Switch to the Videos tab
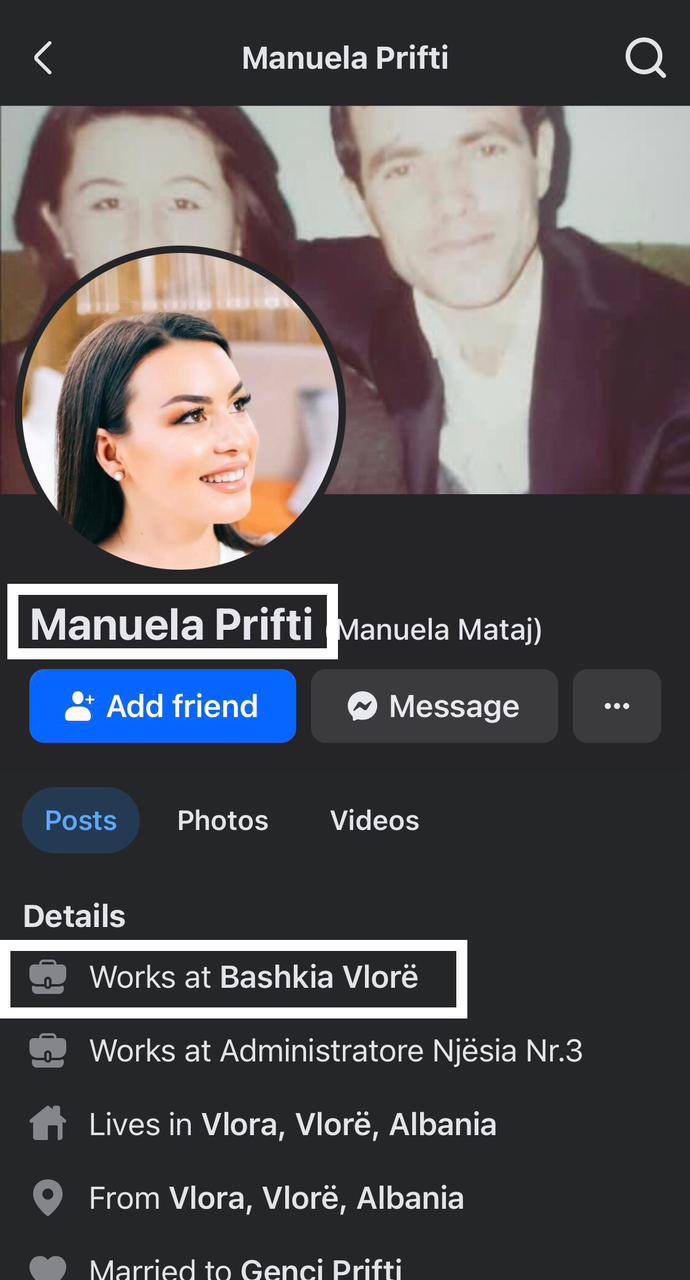Viewport: 690px width, 1280px height. 374,821
